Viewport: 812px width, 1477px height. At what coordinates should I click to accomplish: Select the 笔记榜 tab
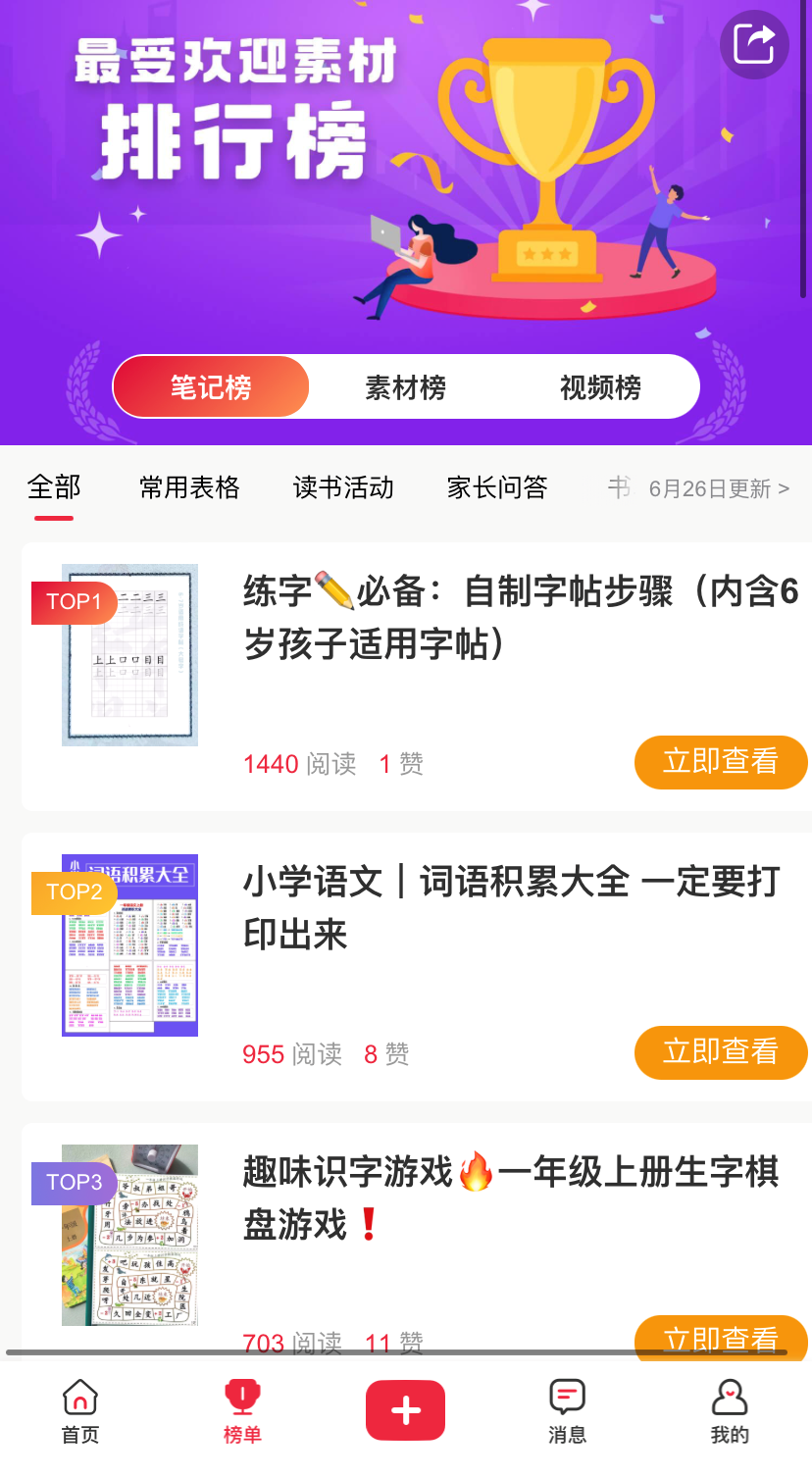tap(211, 387)
